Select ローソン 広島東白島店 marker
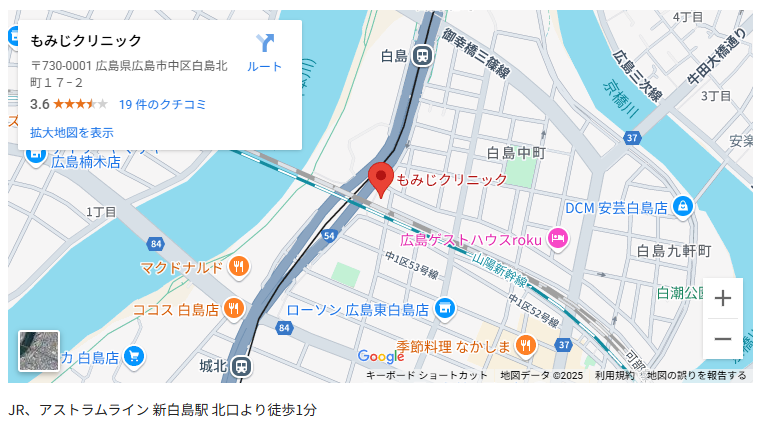760x421 pixels. tap(446, 308)
